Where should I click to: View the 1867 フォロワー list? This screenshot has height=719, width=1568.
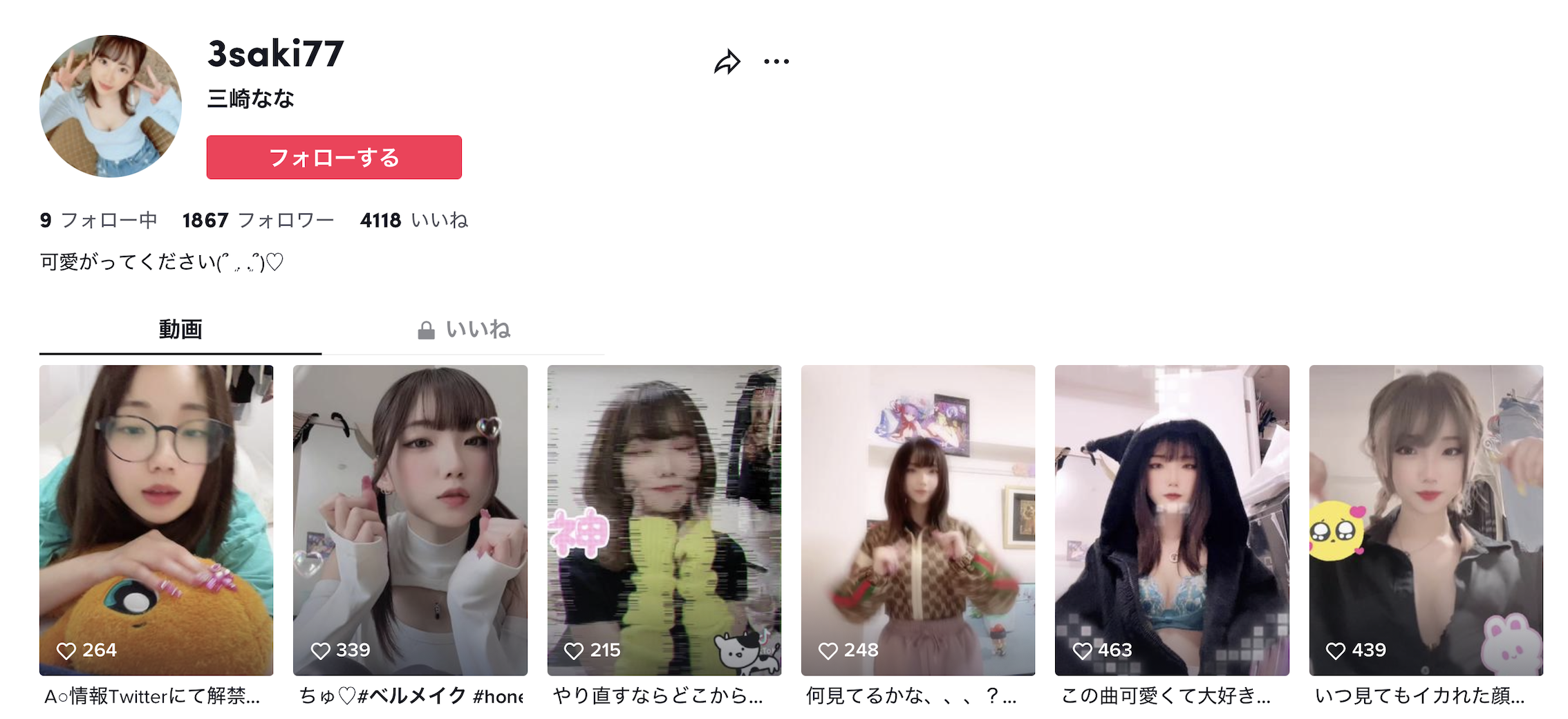pos(258,221)
